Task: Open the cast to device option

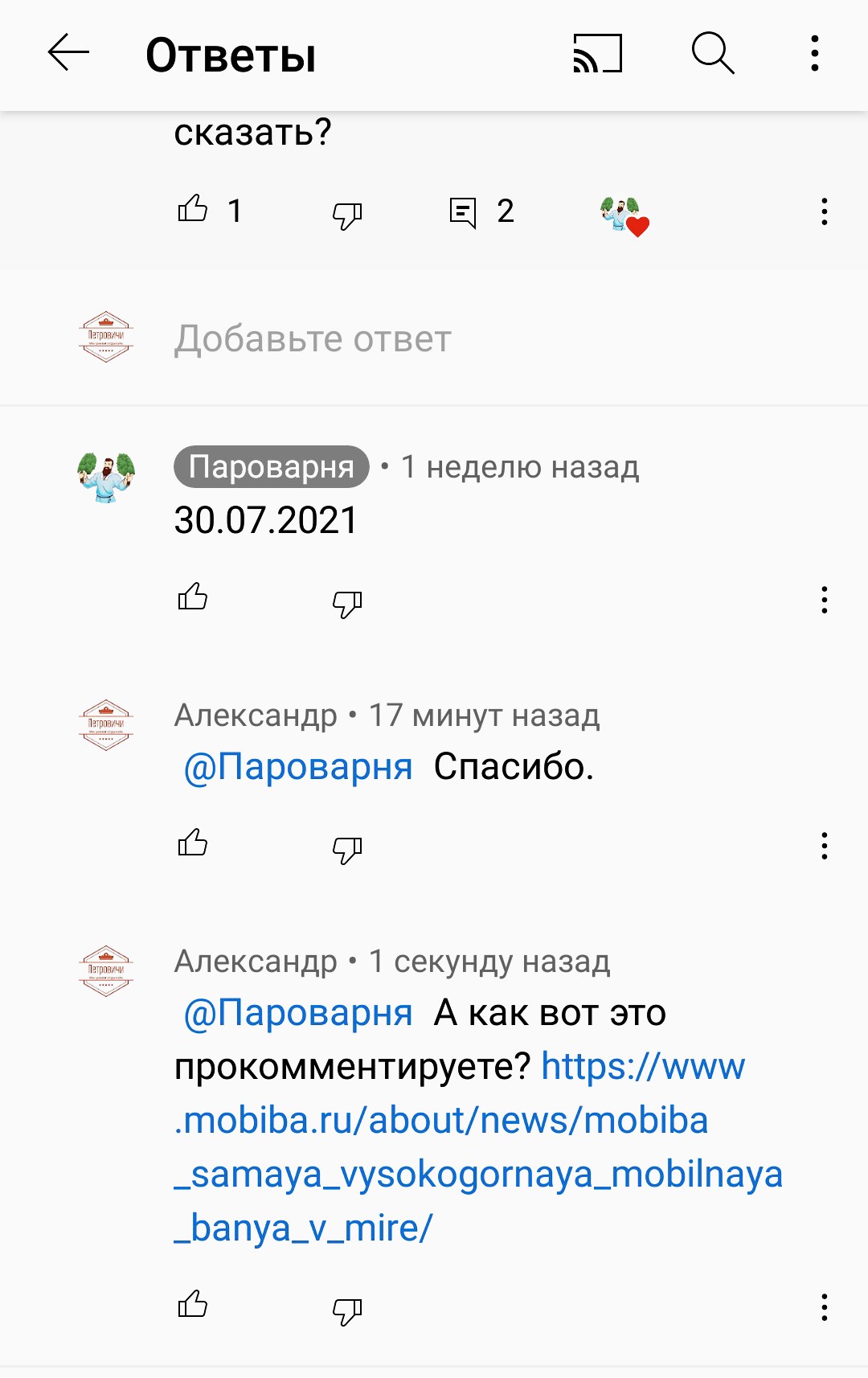Action: click(597, 54)
